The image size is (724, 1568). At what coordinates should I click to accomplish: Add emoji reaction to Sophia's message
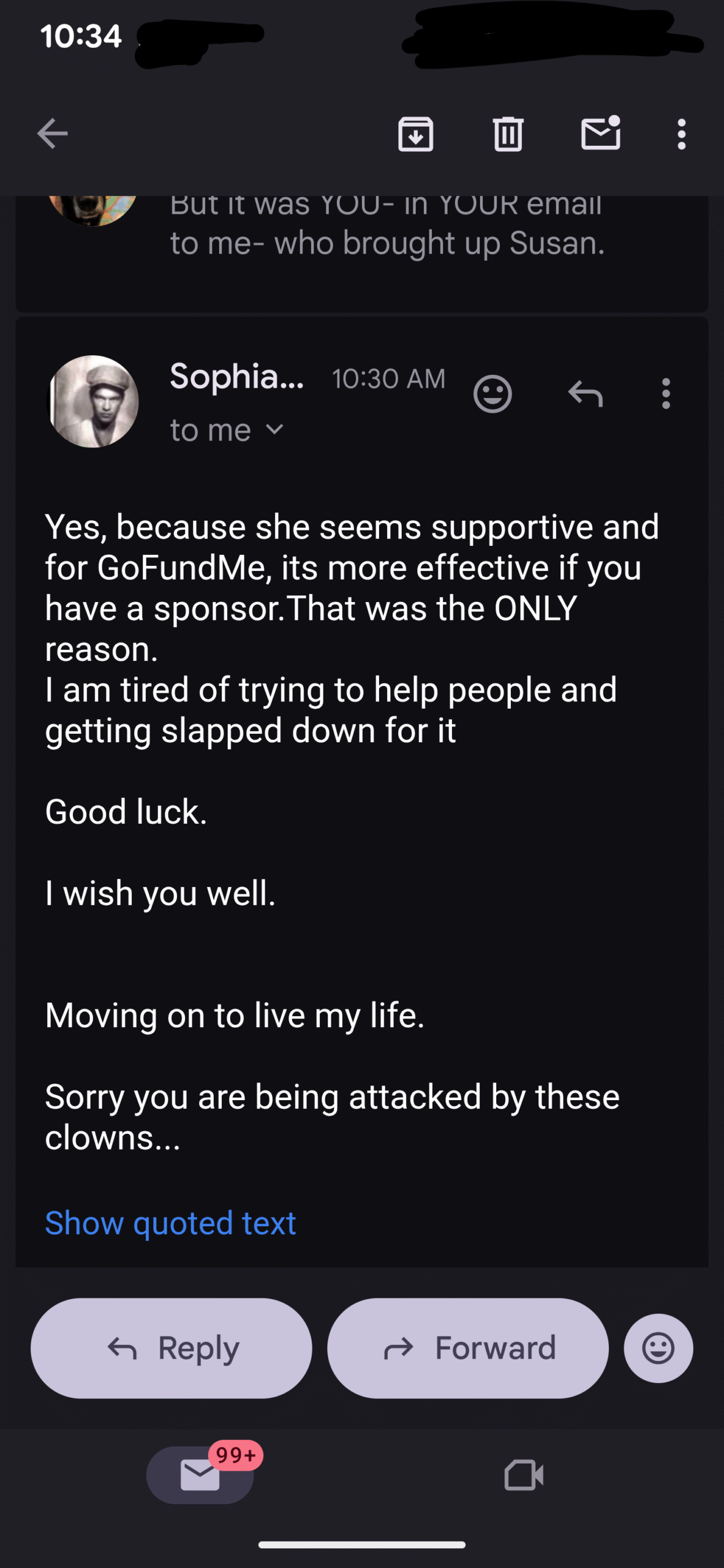pyautogui.click(x=492, y=393)
